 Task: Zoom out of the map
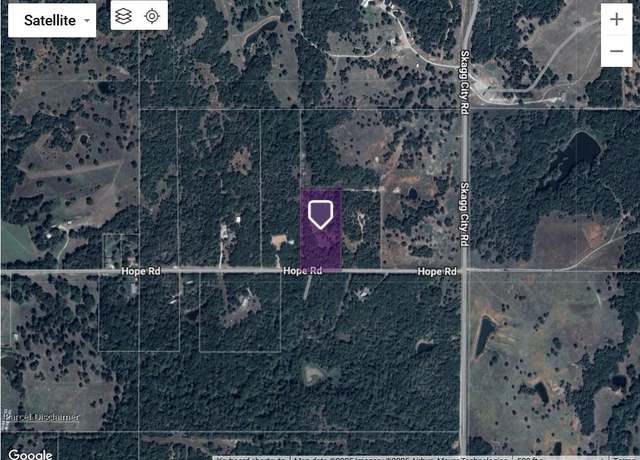click(616, 51)
